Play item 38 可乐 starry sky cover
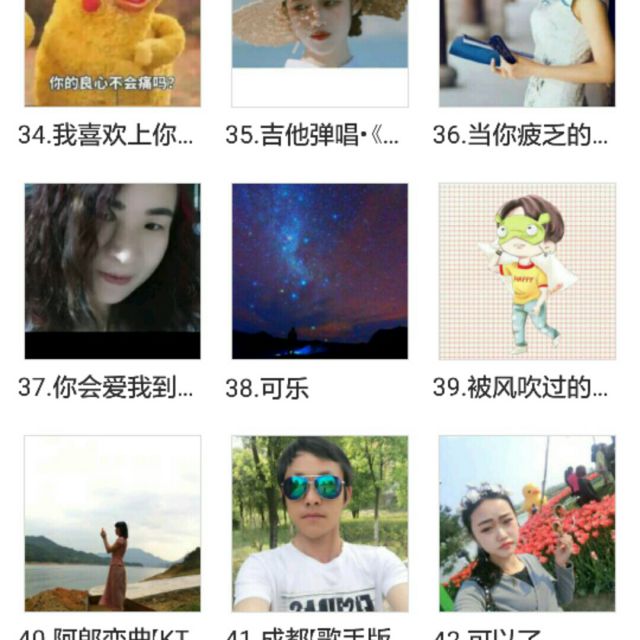 320,271
